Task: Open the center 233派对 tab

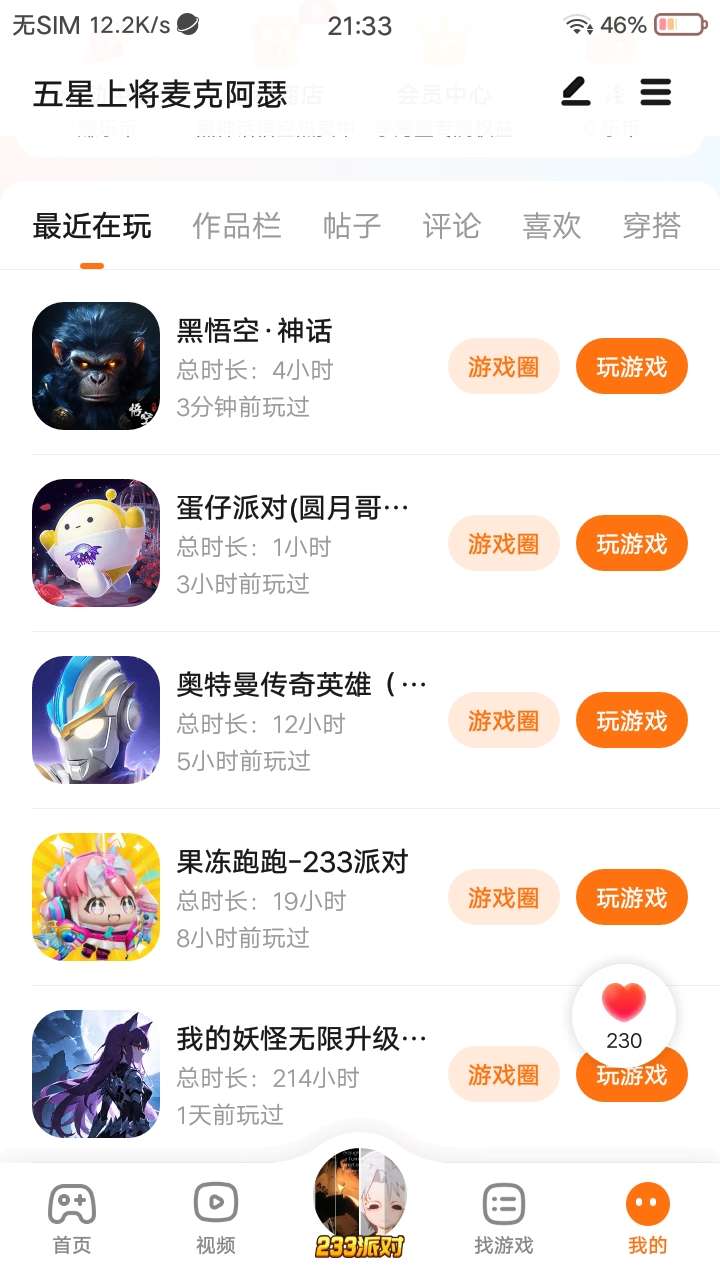Action: coord(360,1205)
